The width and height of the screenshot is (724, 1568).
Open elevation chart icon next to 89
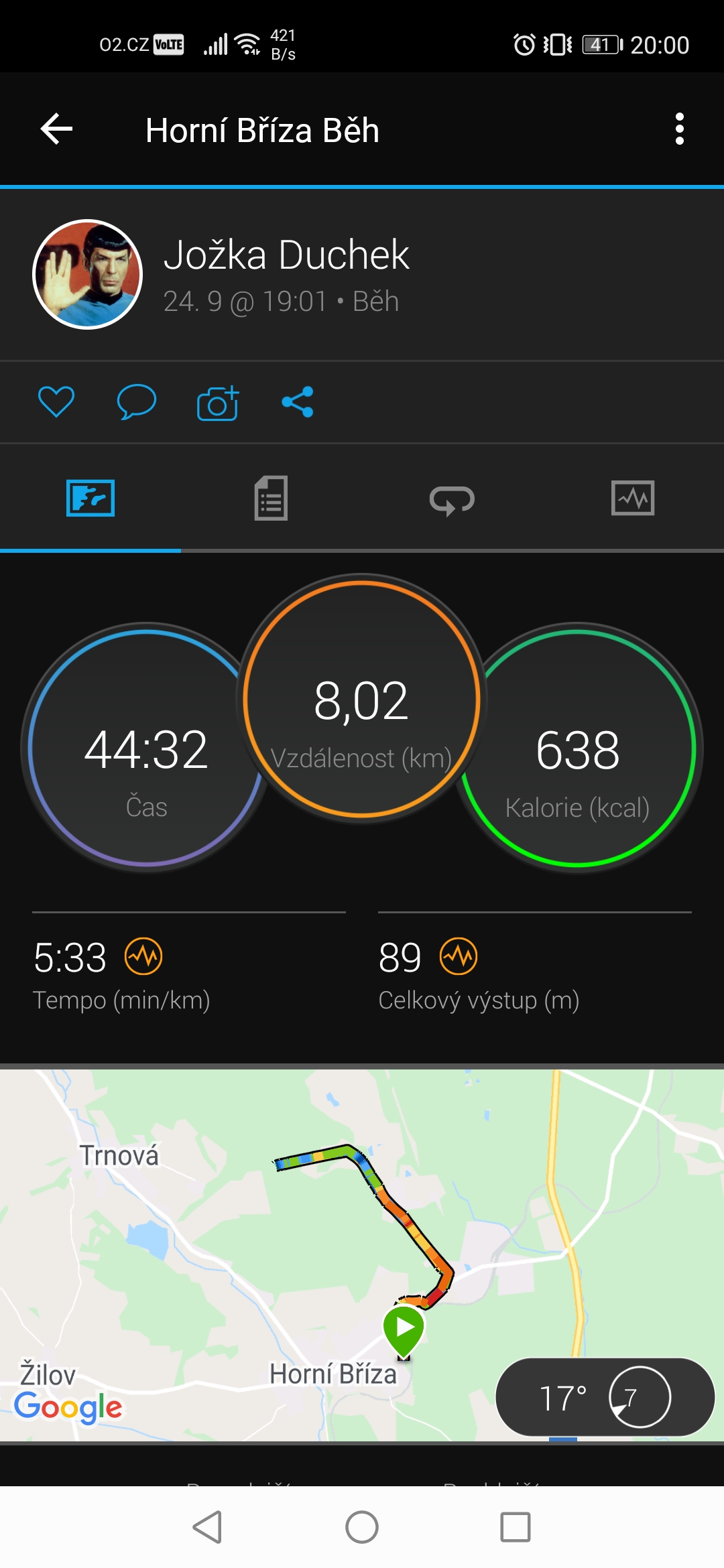tap(459, 956)
